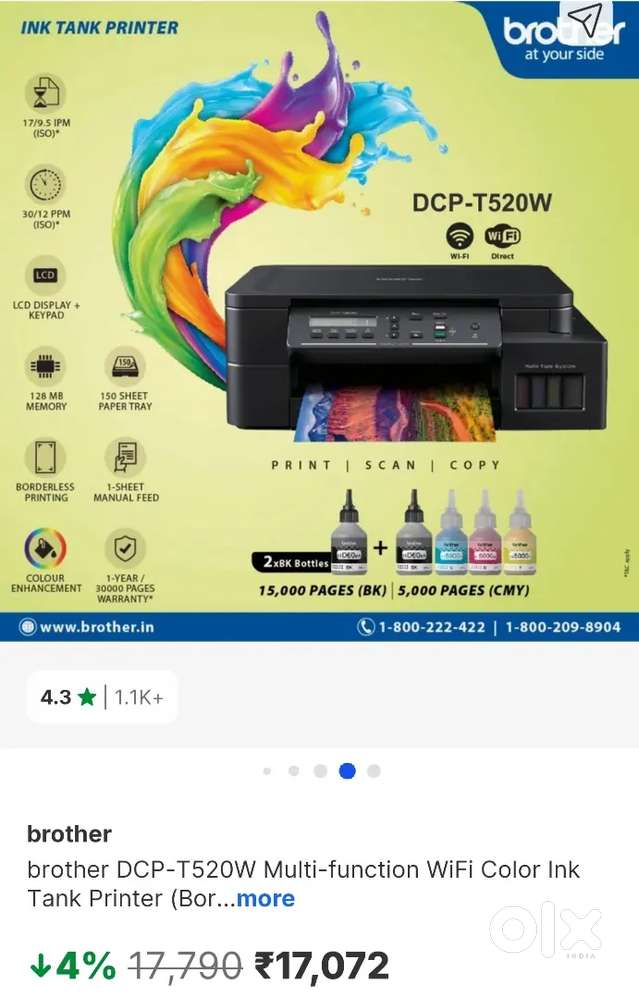Image resolution: width=639 pixels, height=999 pixels.
Task: Expand the product title with more
Action: (x=265, y=898)
